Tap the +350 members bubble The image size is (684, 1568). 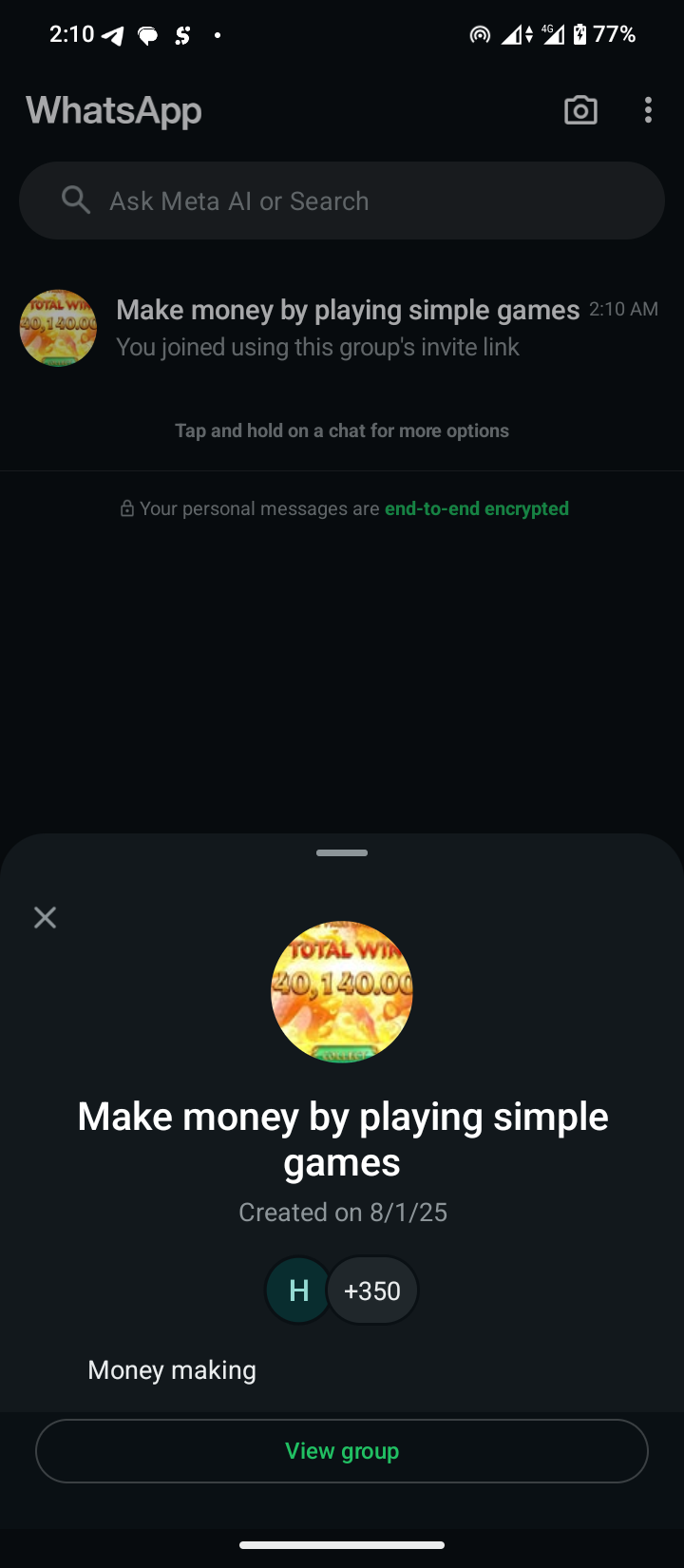tap(372, 1291)
